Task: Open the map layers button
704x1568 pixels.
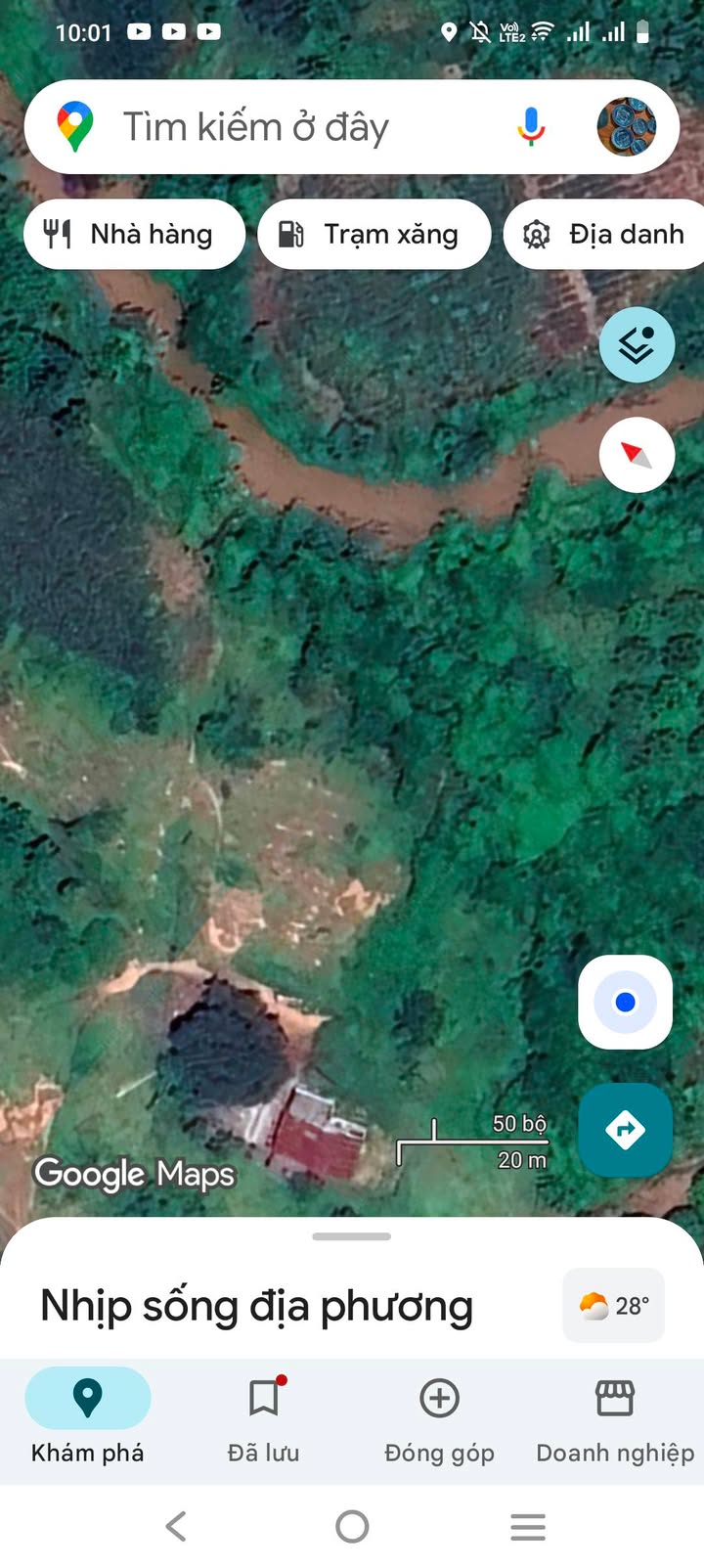Action: [x=637, y=345]
